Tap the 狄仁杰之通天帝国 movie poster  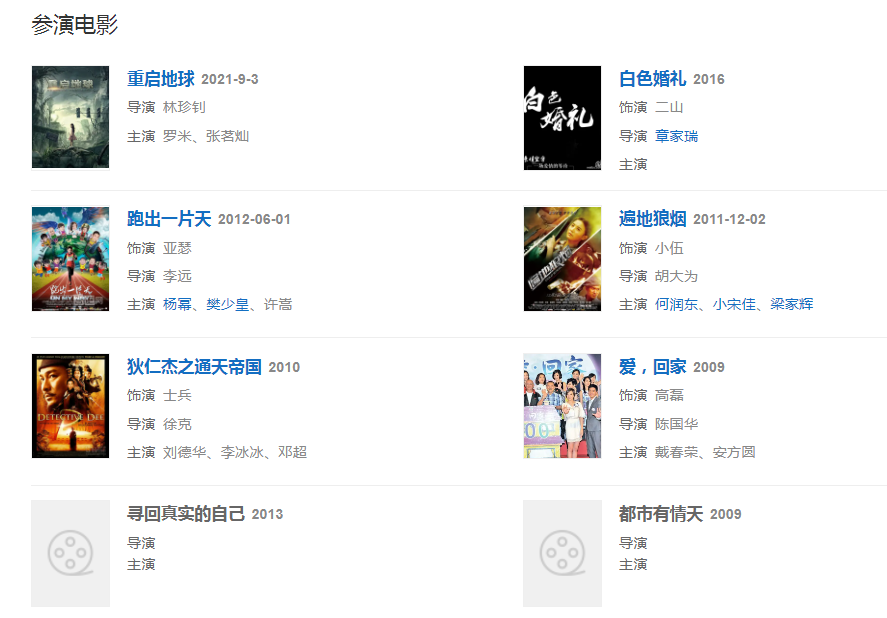pos(70,405)
